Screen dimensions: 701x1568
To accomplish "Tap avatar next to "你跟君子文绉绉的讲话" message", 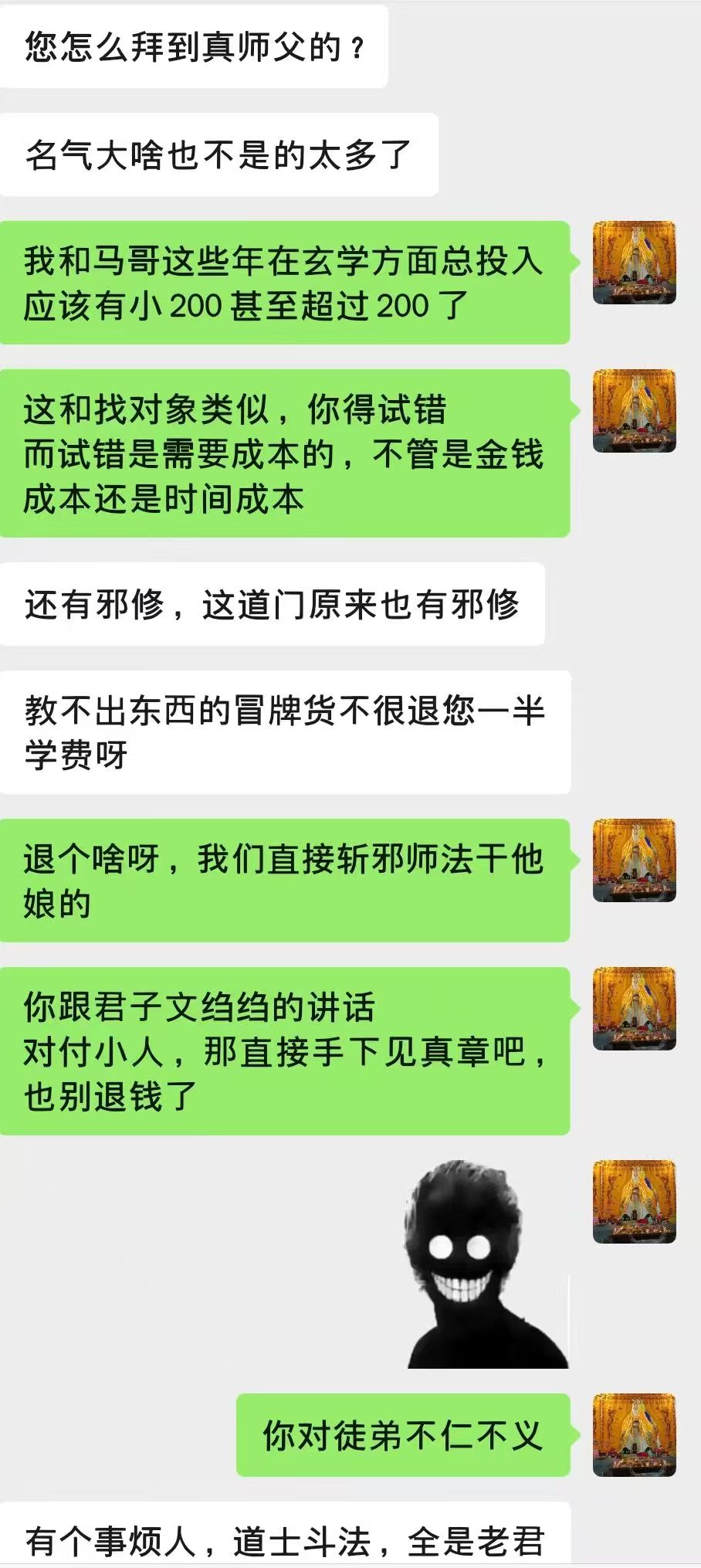I will [635, 1009].
